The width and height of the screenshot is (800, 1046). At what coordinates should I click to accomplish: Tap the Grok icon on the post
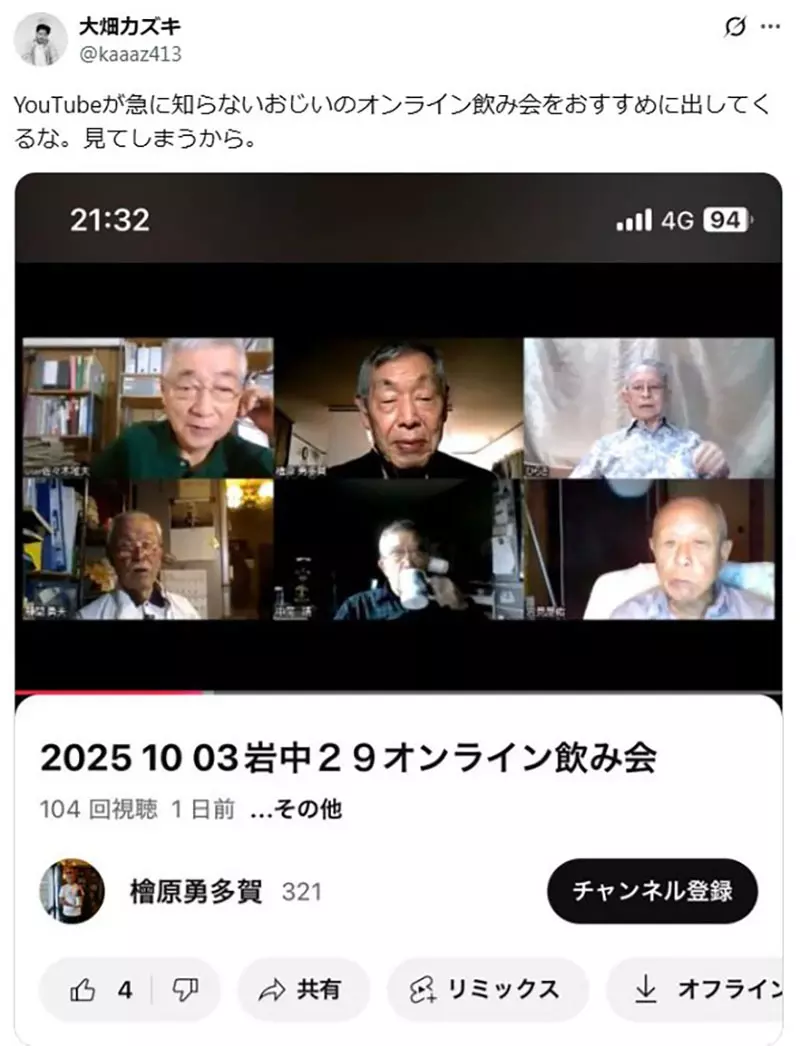coord(736,27)
